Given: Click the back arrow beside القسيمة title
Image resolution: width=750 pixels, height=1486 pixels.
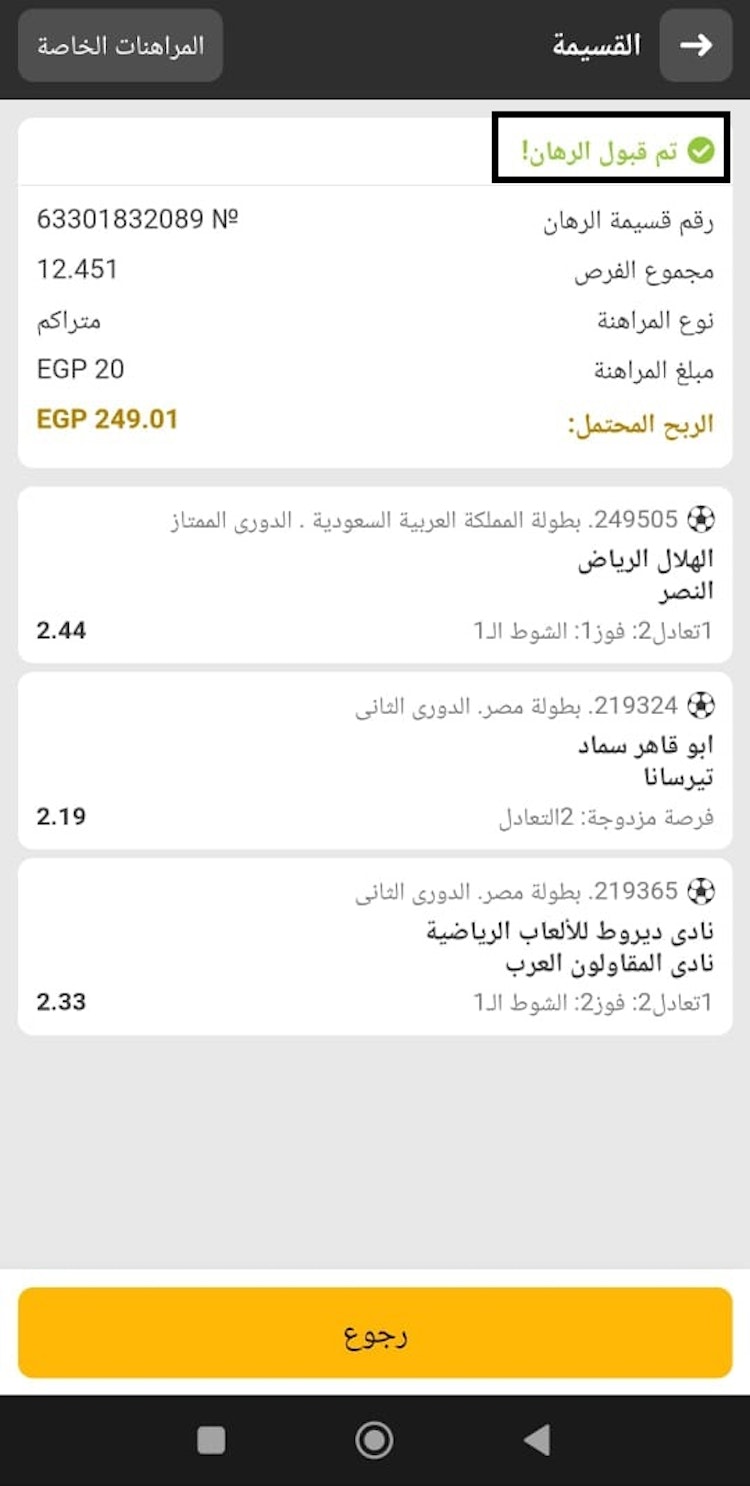Looking at the screenshot, I should pyautogui.click(x=696, y=44).
